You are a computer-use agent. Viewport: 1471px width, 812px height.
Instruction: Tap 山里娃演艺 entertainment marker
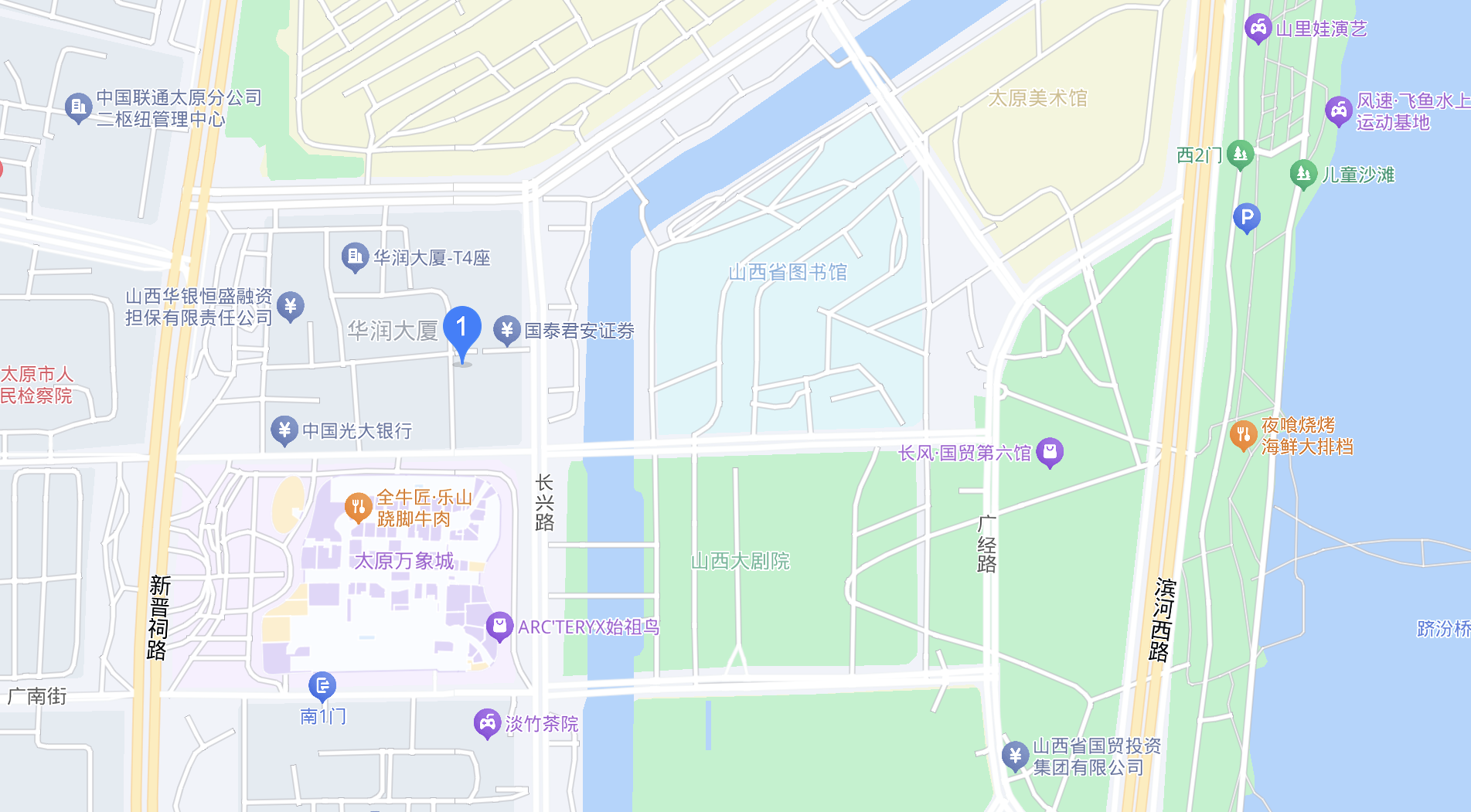[x=1258, y=29]
